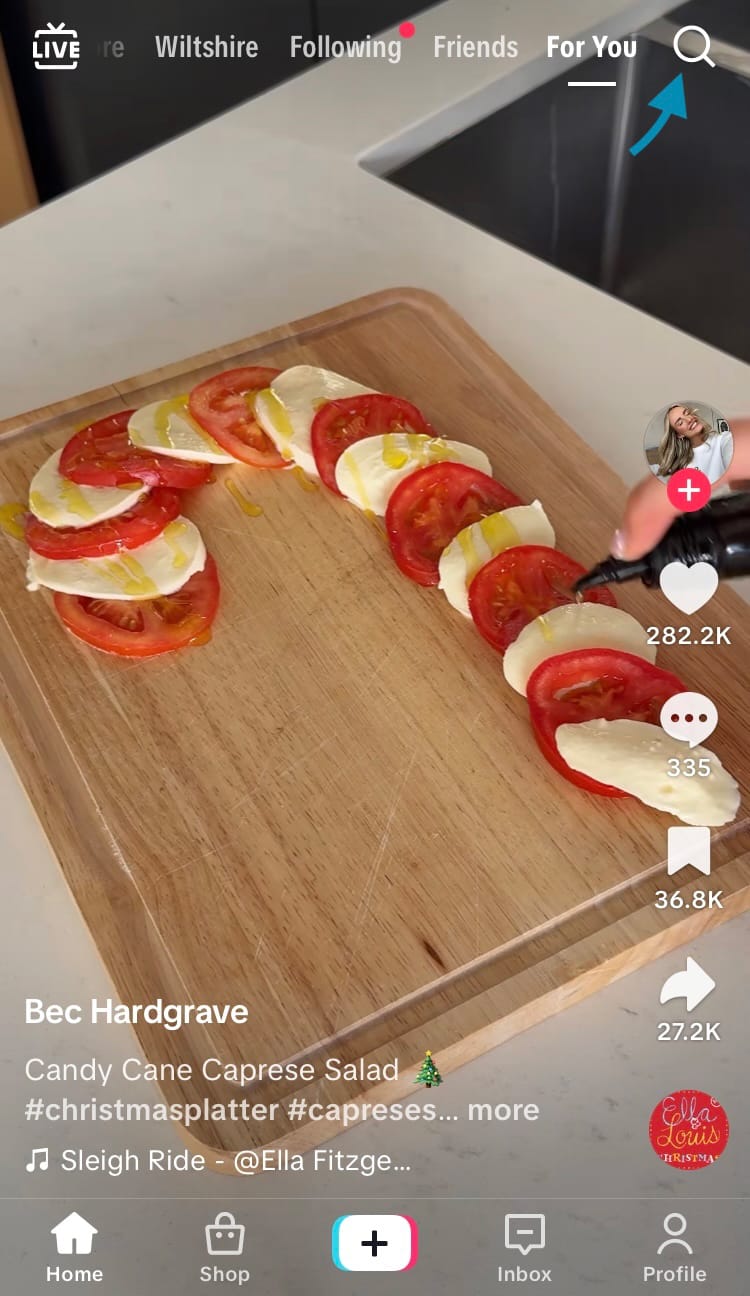Viewport: 750px width, 1296px height.
Task: Expand the caption with more
Action: (503, 1110)
